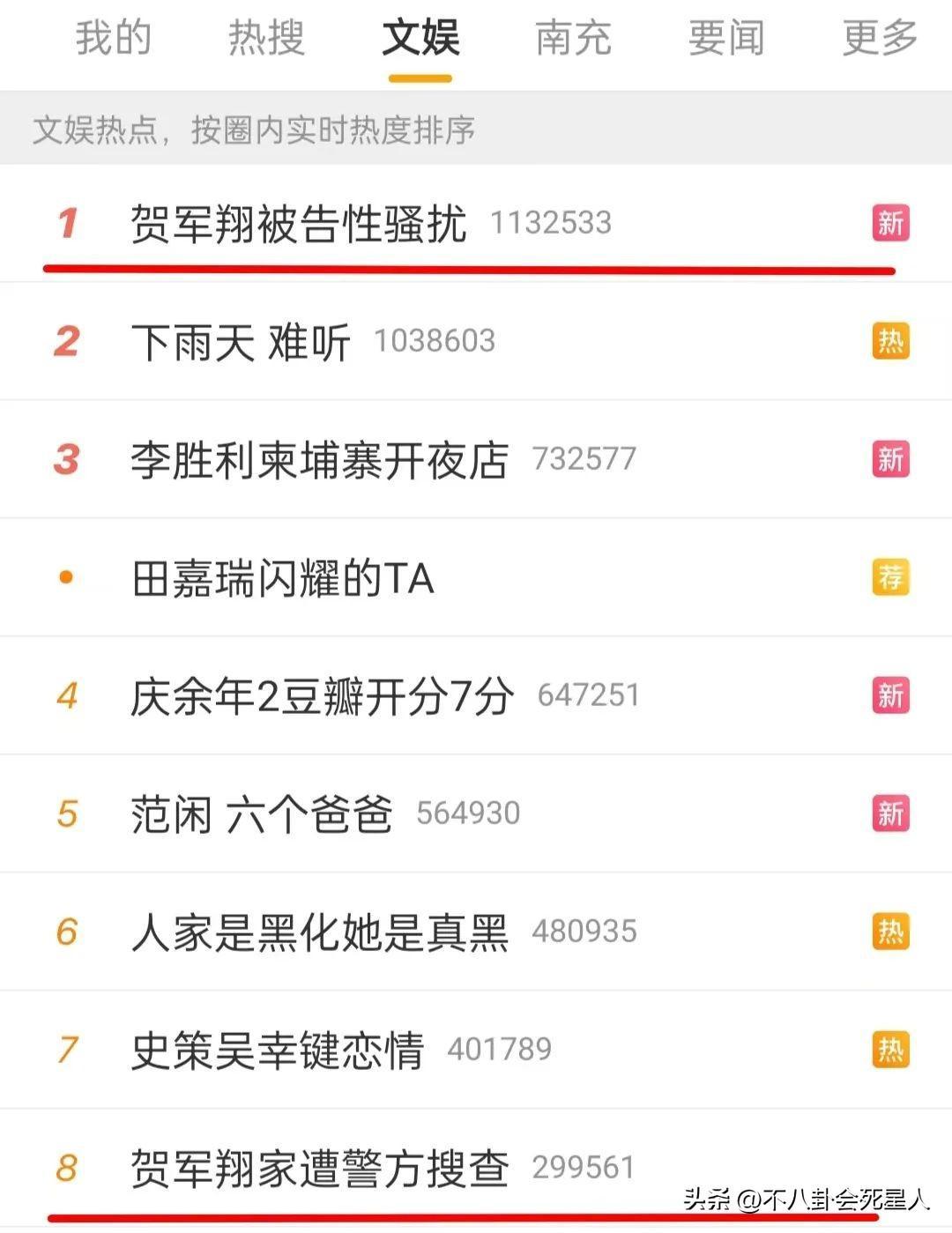View the topic 范闲 六个爸爸
The width and height of the screenshot is (952, 1233).
pos(262,814)
